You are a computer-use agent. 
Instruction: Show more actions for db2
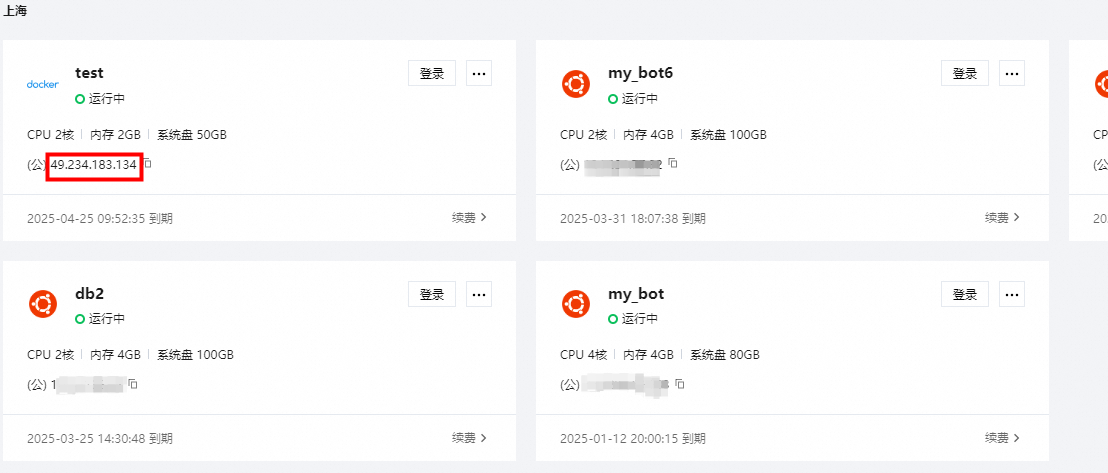click(479, 294)
